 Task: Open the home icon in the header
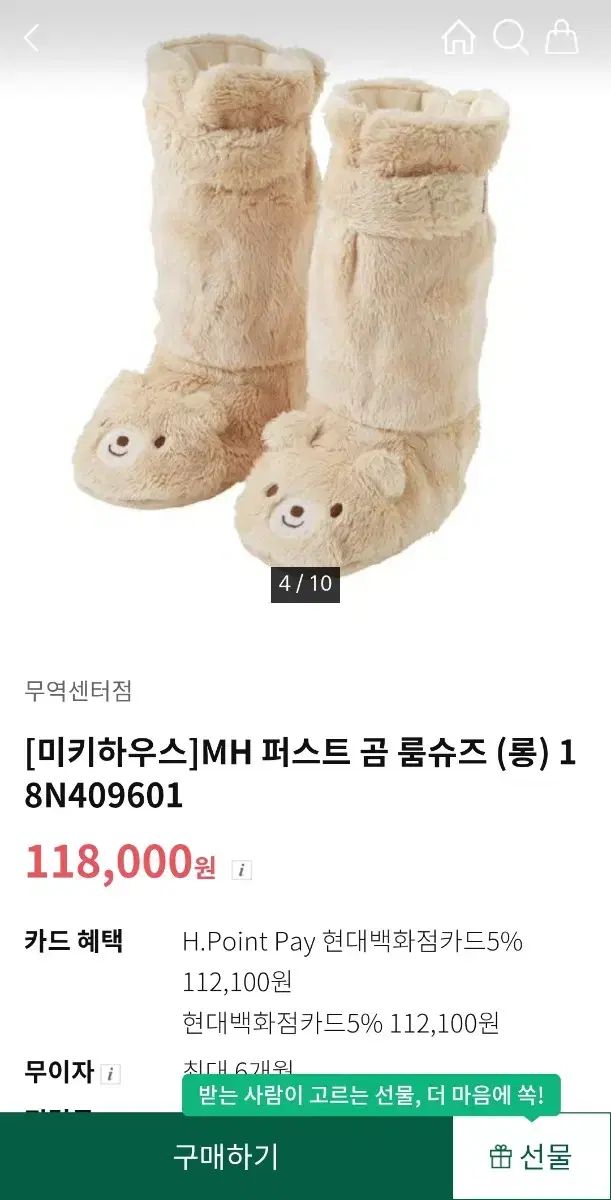pos(459,38)
